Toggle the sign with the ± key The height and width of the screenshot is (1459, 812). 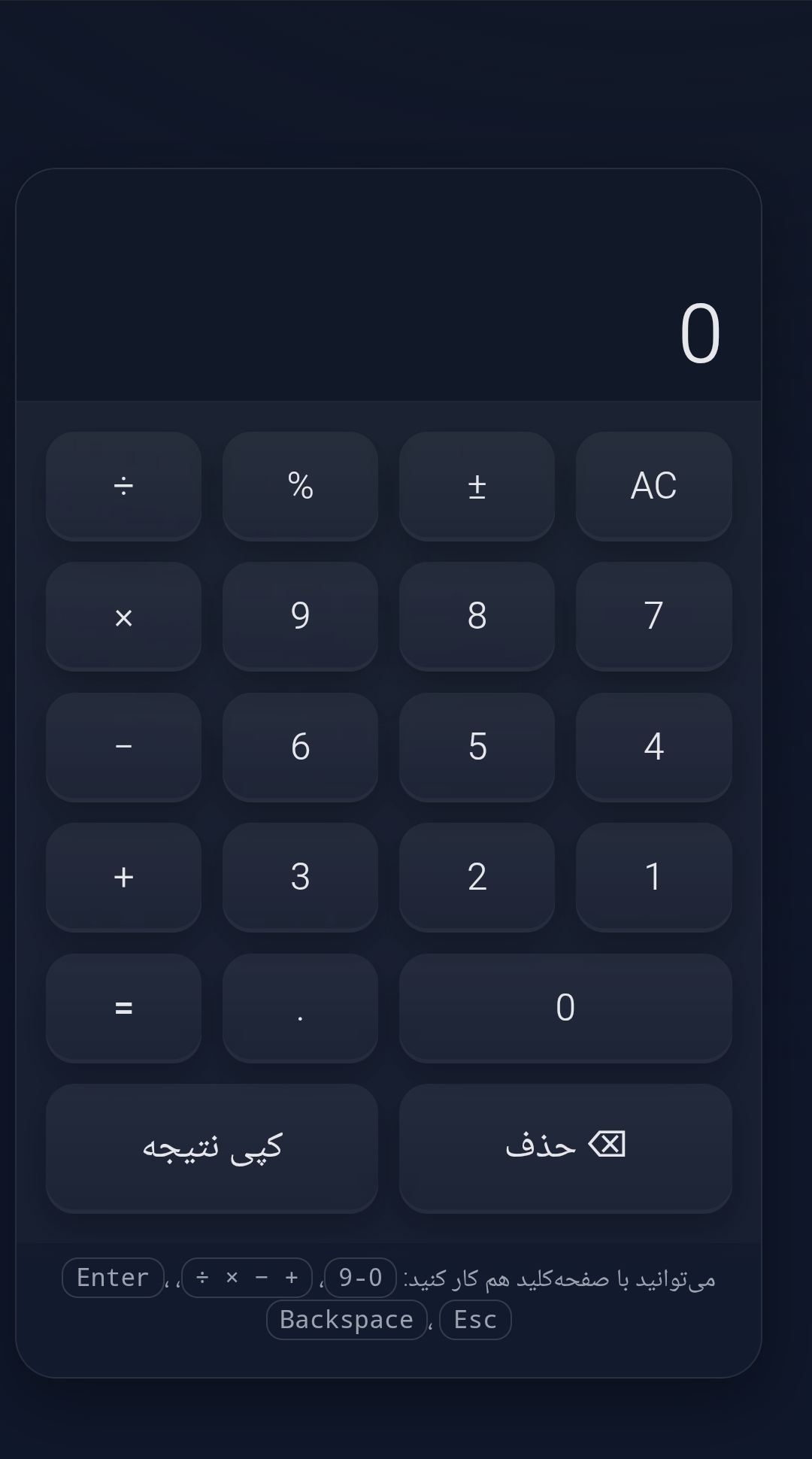(477, 486)
